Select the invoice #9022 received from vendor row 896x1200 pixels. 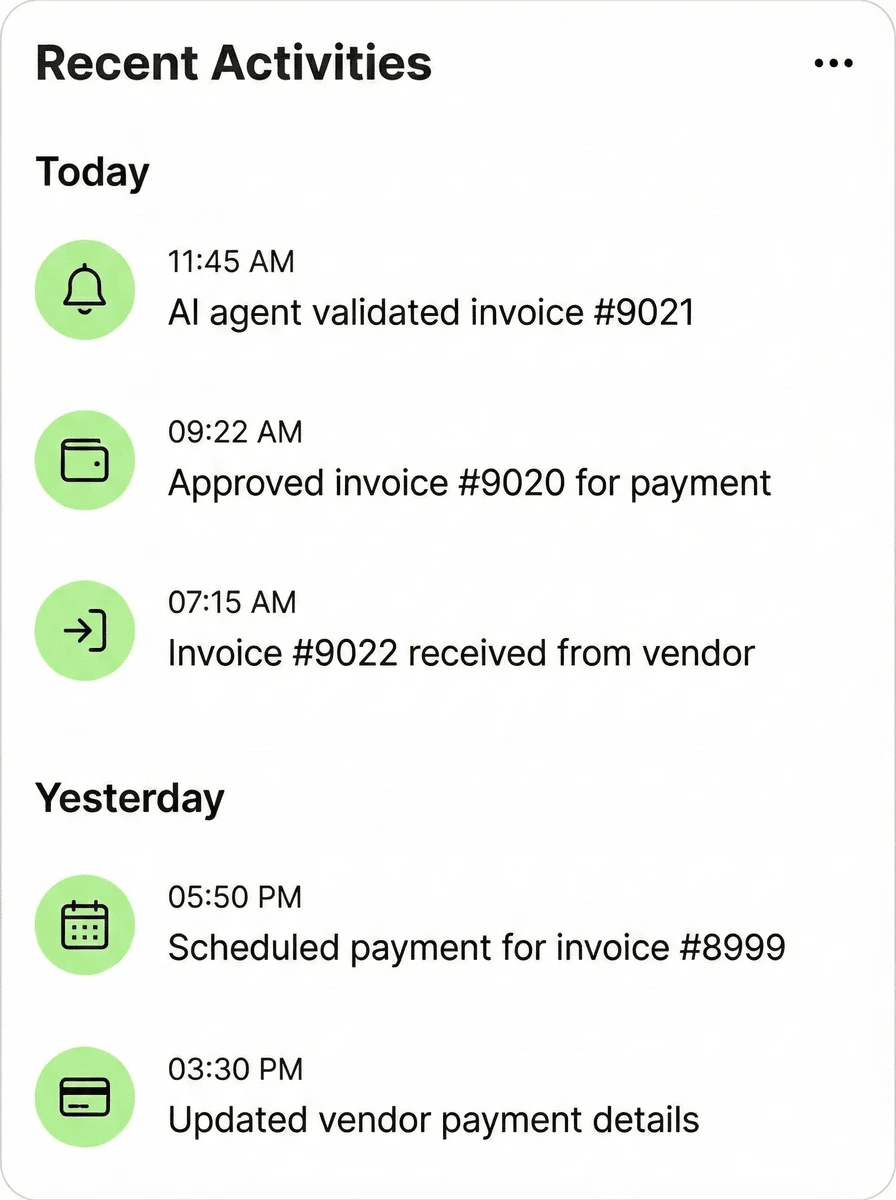pos(460,653)
